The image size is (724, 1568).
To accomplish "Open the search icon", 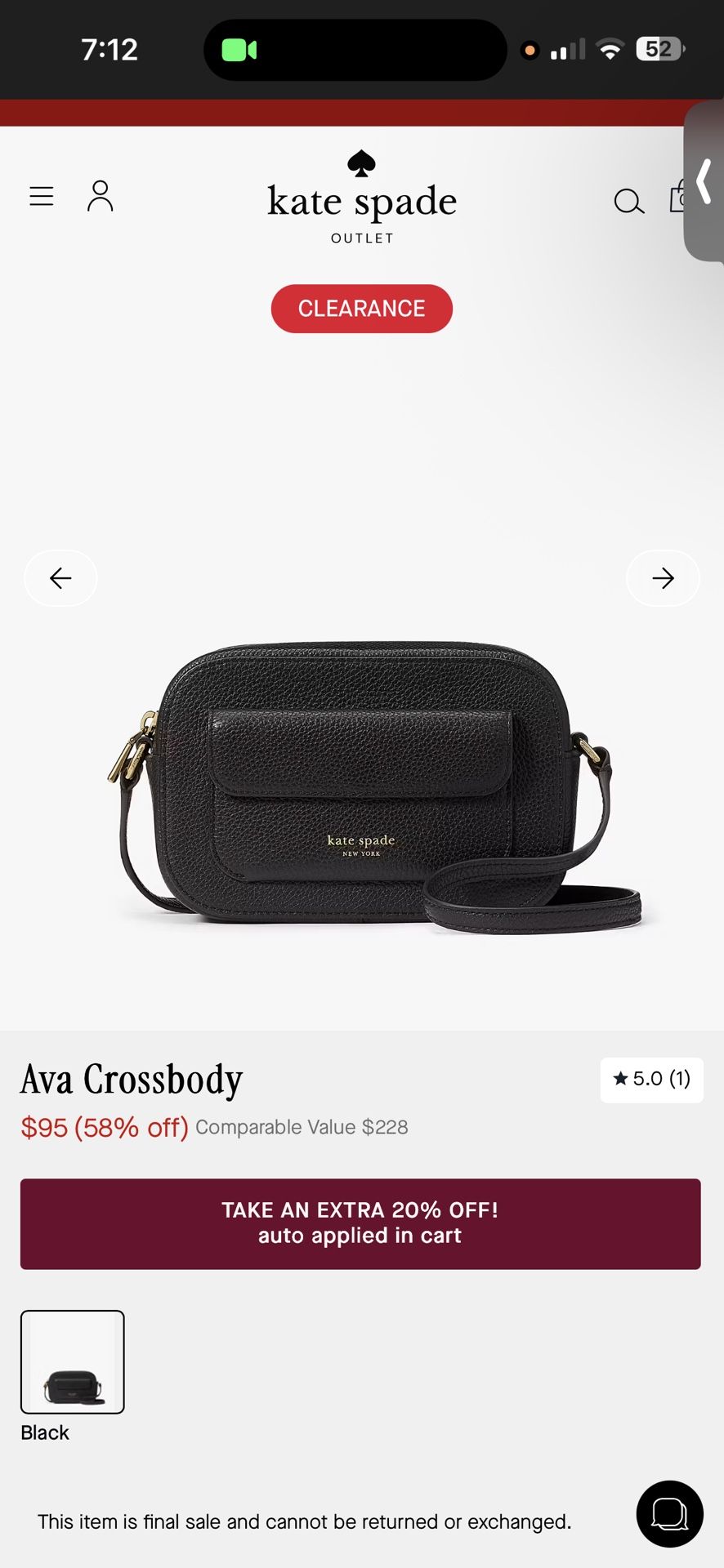I will click(628, 201).
